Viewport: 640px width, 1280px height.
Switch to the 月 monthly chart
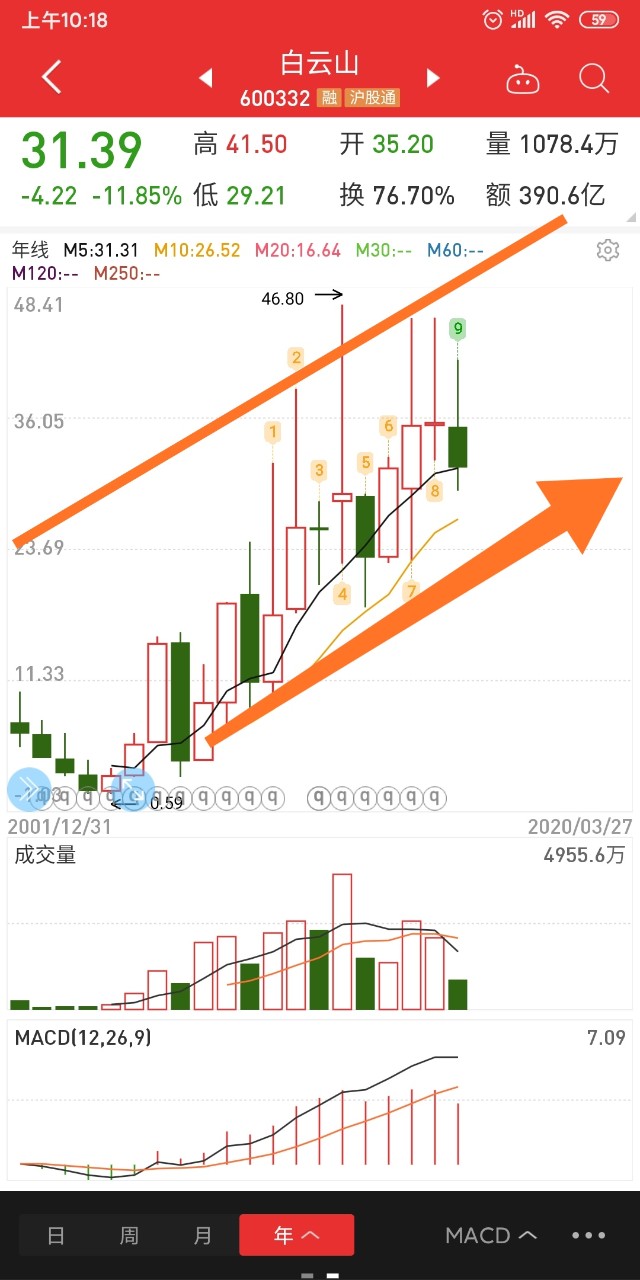pyautogui.click(x=203, y=1236)
